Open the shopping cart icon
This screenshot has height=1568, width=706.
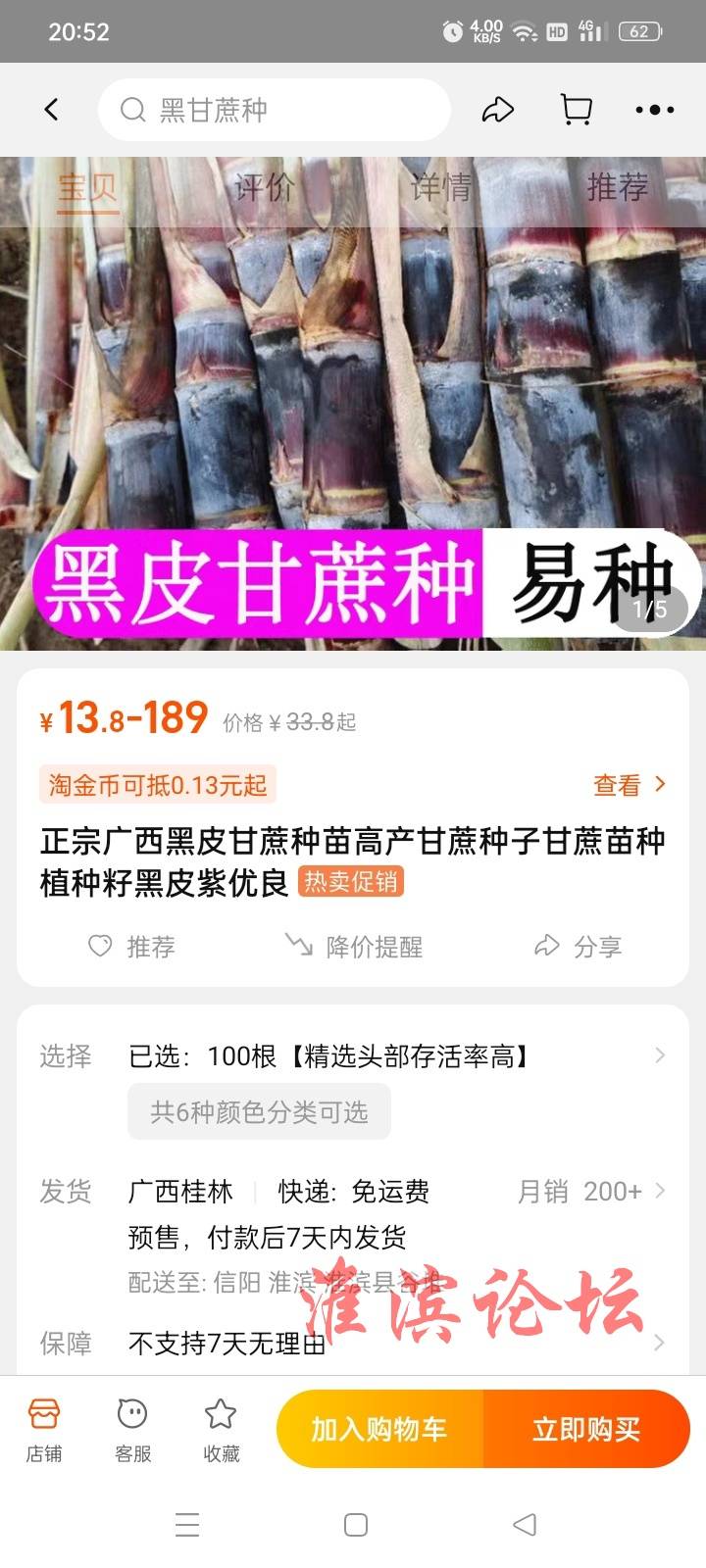(576, 110)
